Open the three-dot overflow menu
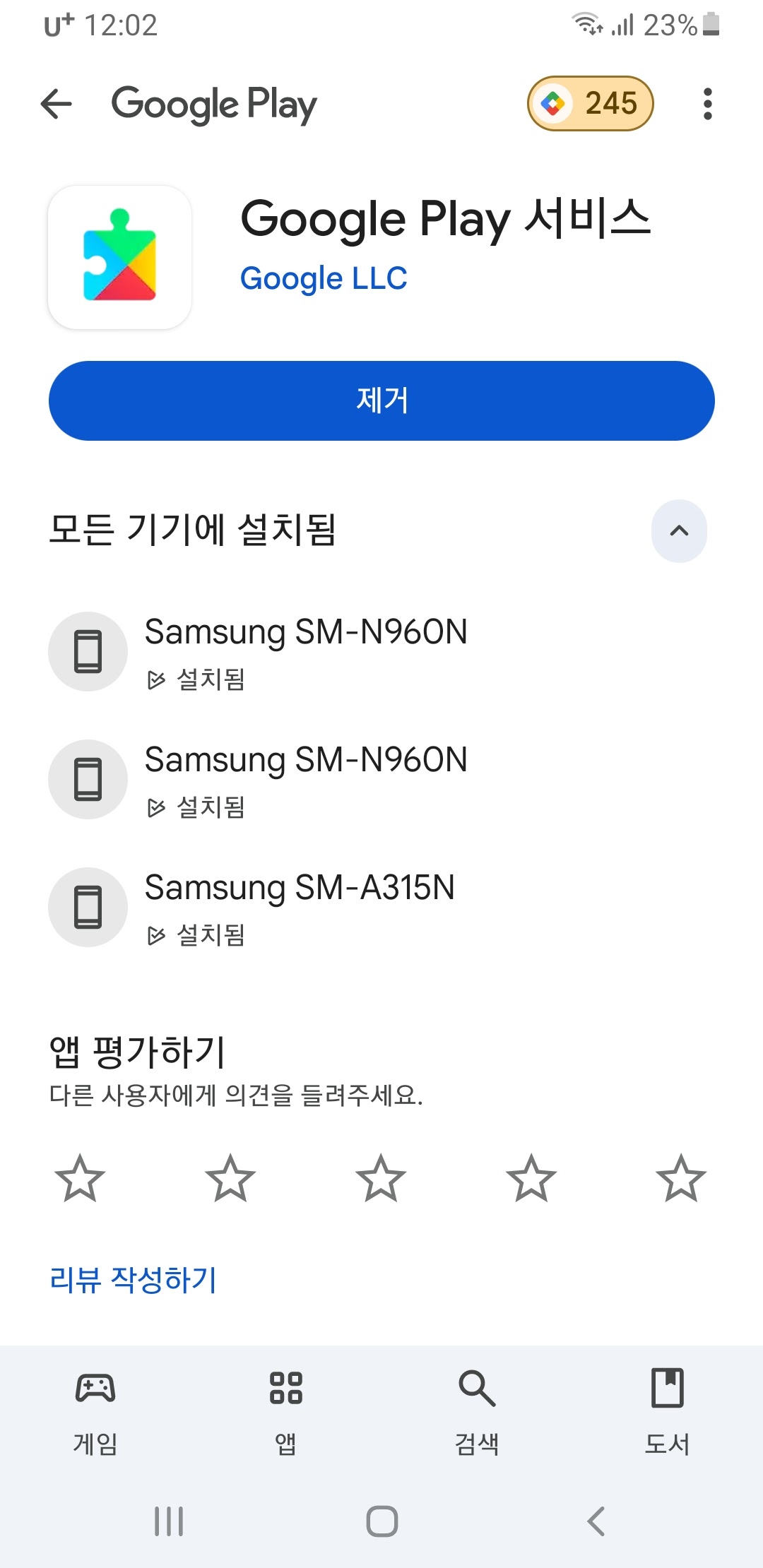The image size is (763, 1568). (706, 104)
